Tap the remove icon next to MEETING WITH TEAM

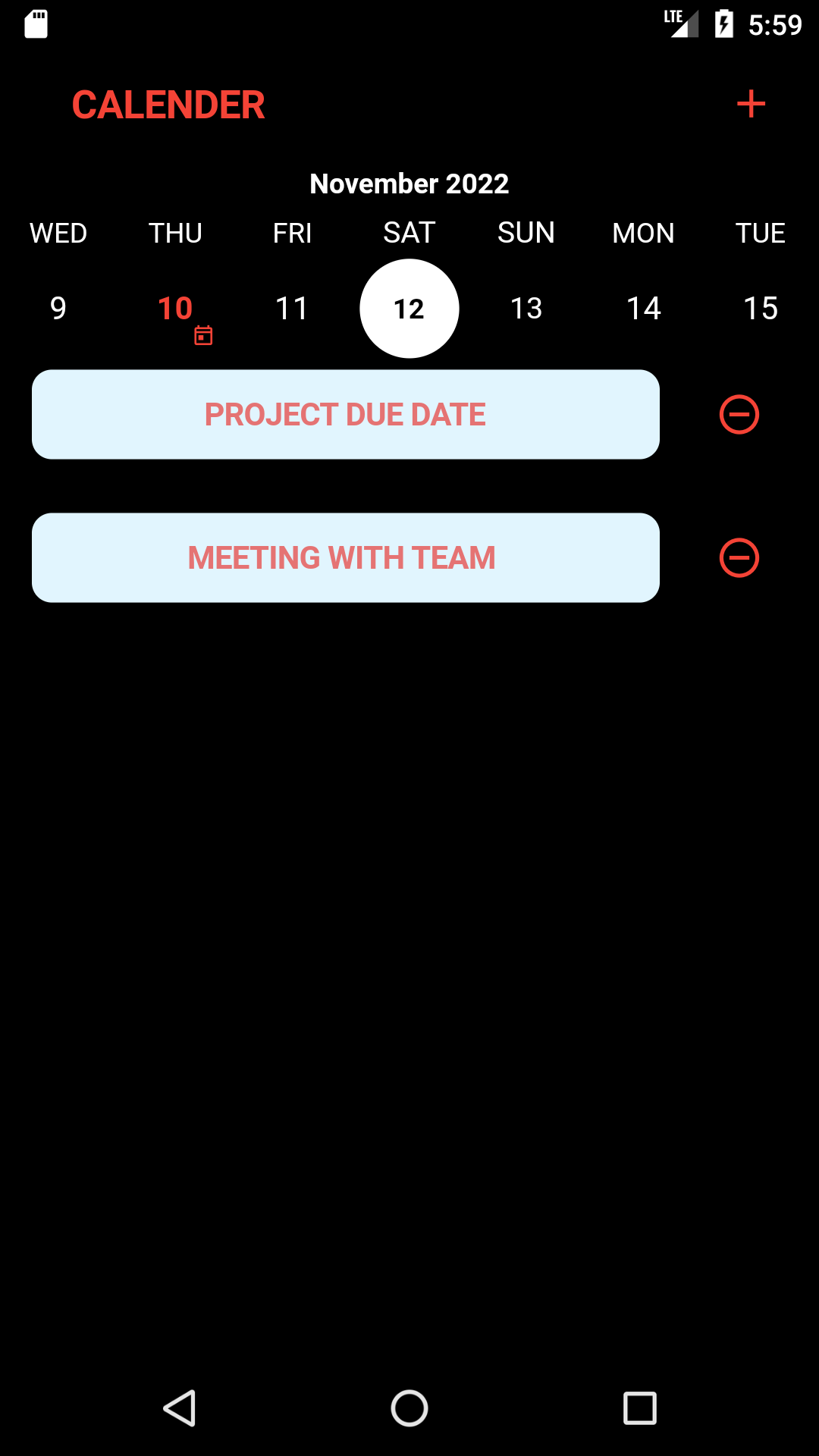pyautogui.click(x=739, y=557)
